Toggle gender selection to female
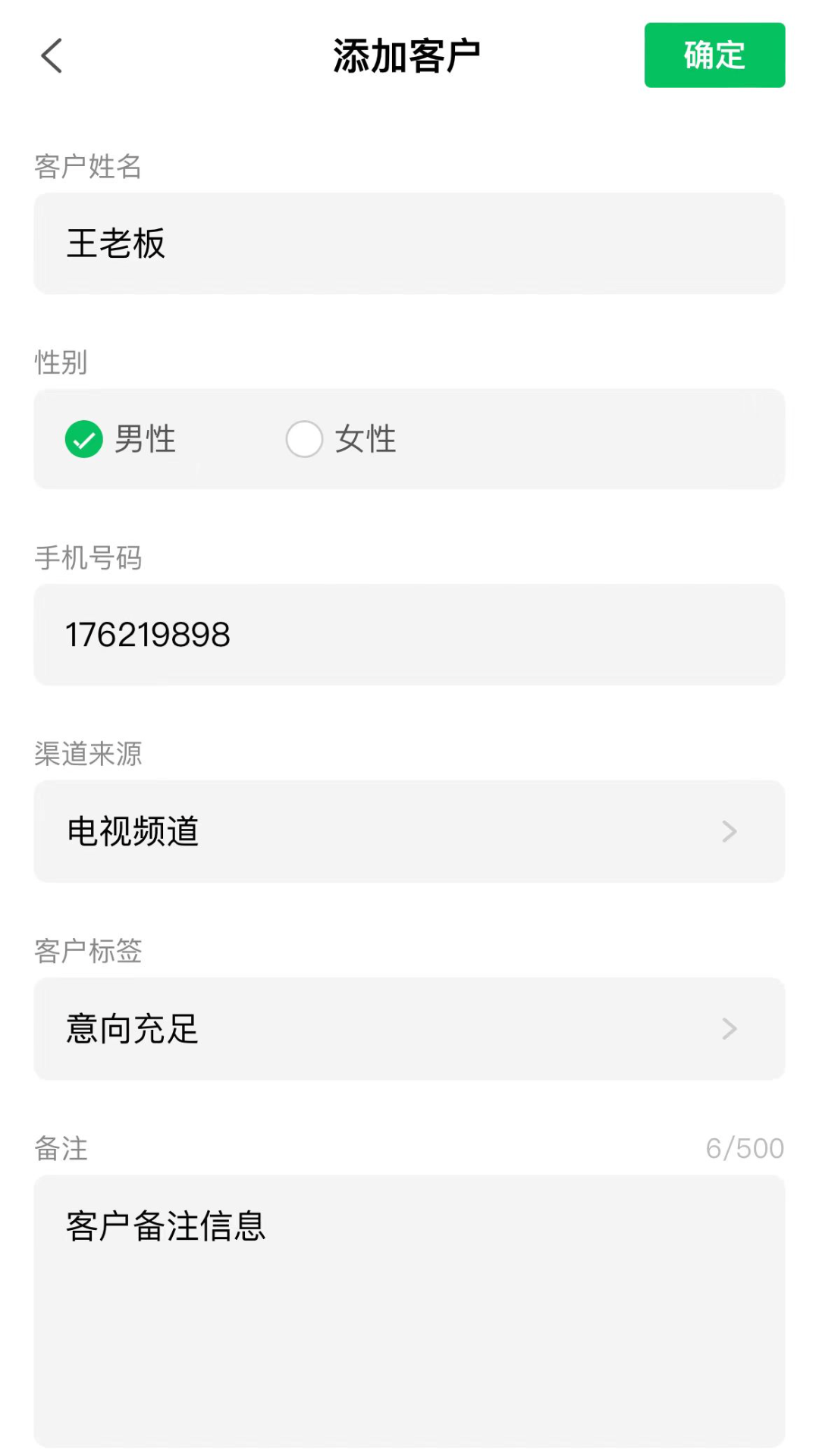The height and width of the screenshot is (1456, 819). [304, 438]
